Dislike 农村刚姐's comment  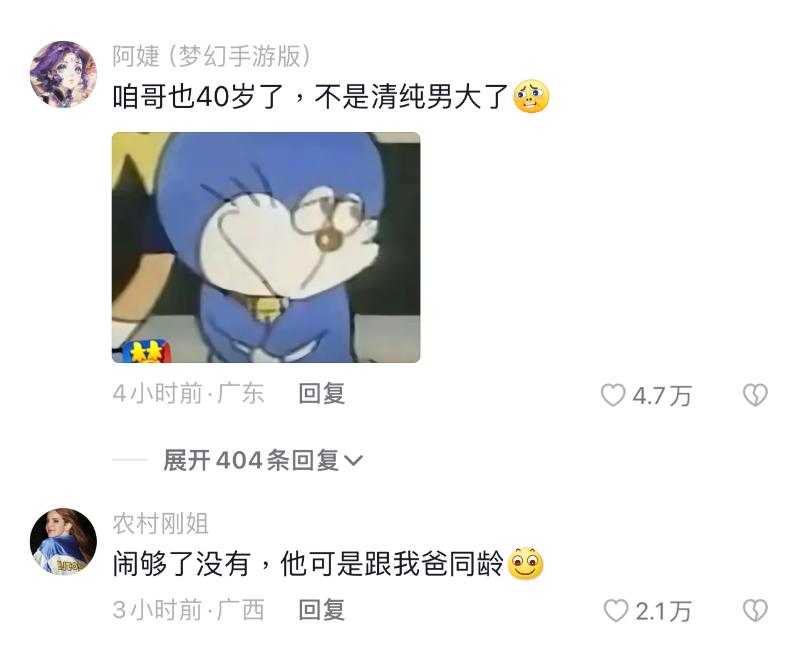coord(755,610)
